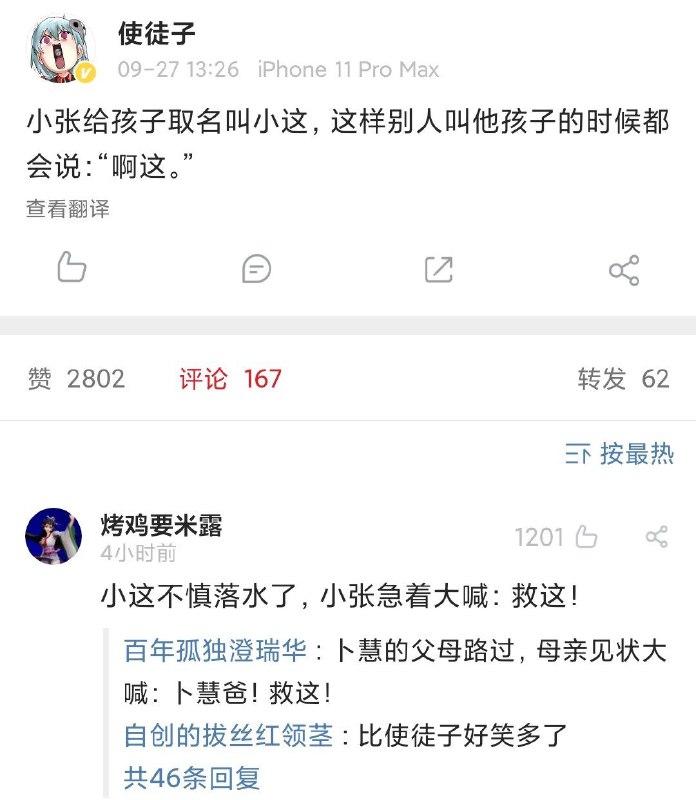Viewport: 696px width, 800px height.
Task: Expand 共46条回复 replies
Action: point(192,778)
